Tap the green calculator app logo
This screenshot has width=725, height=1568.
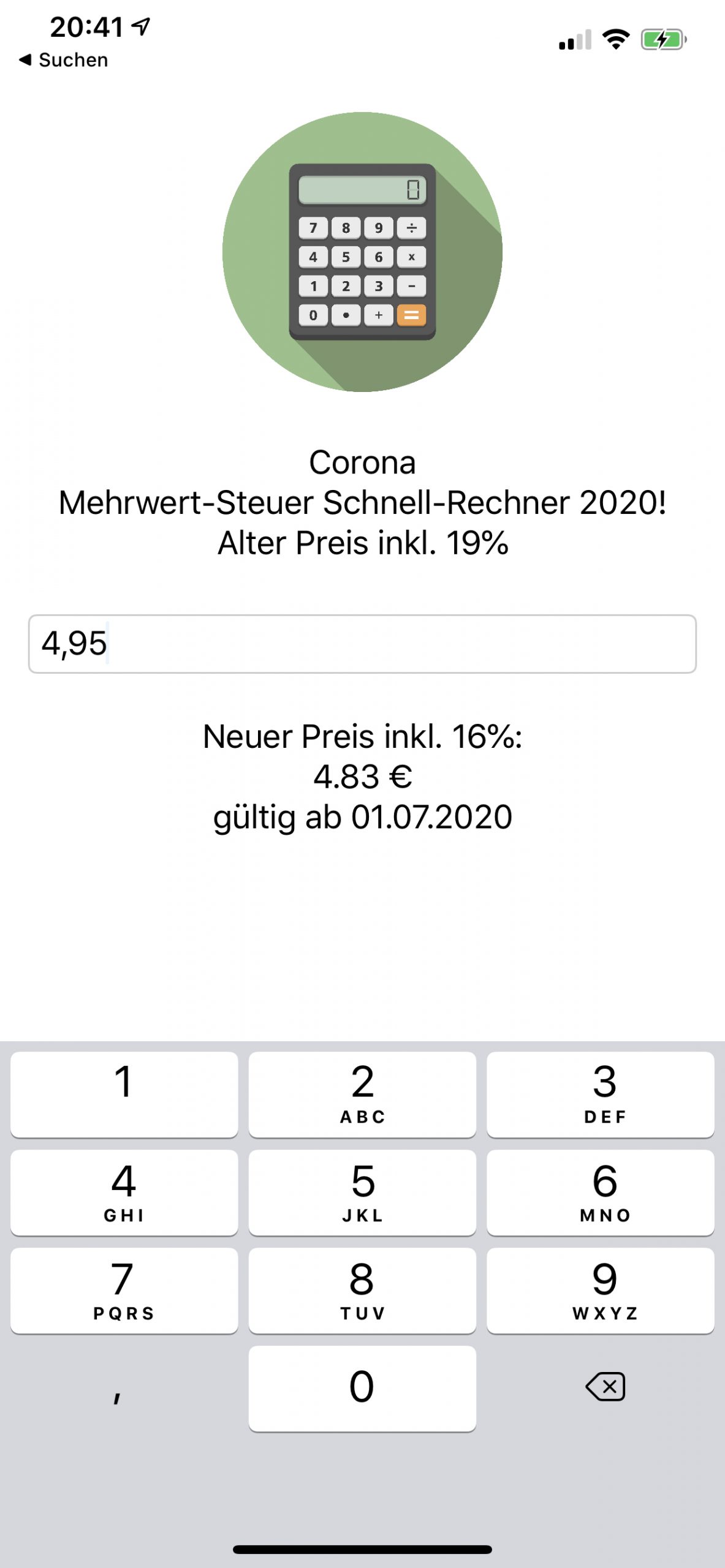pos(362,251)
